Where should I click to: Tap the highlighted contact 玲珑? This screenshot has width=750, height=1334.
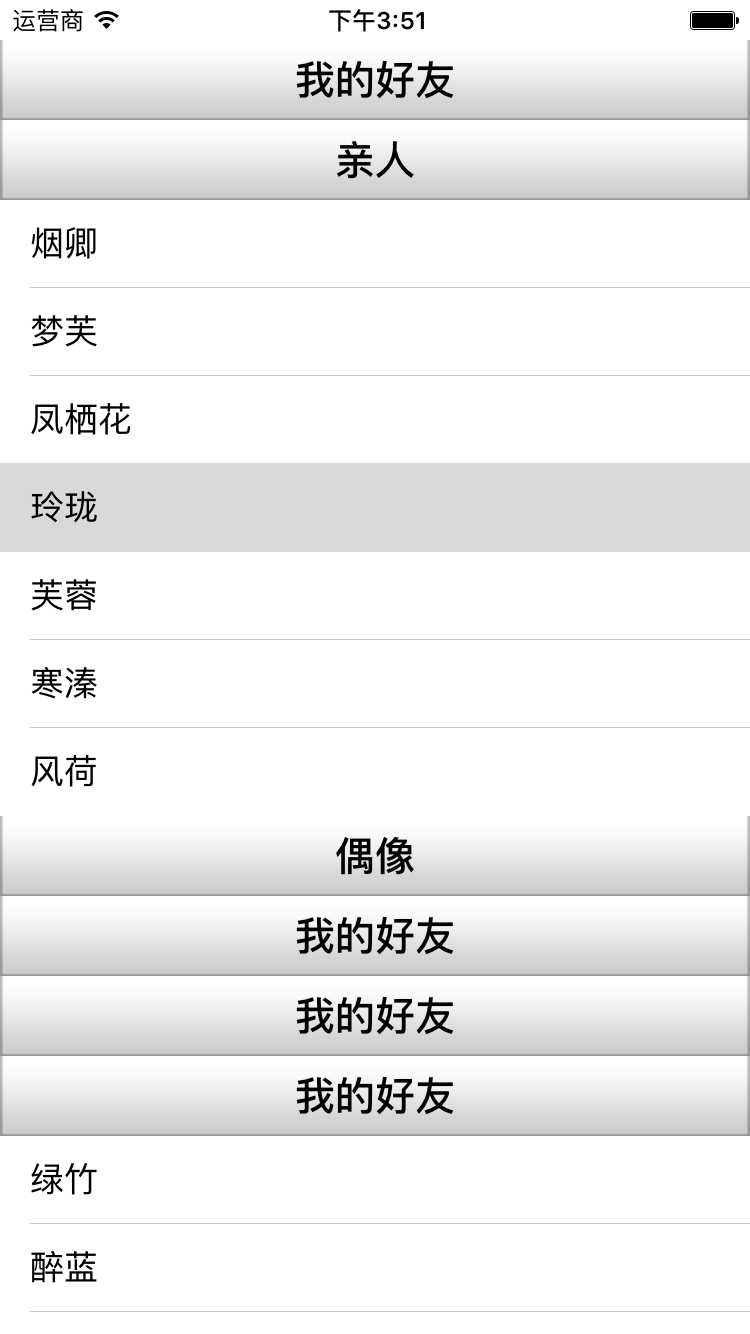point(62,508)
